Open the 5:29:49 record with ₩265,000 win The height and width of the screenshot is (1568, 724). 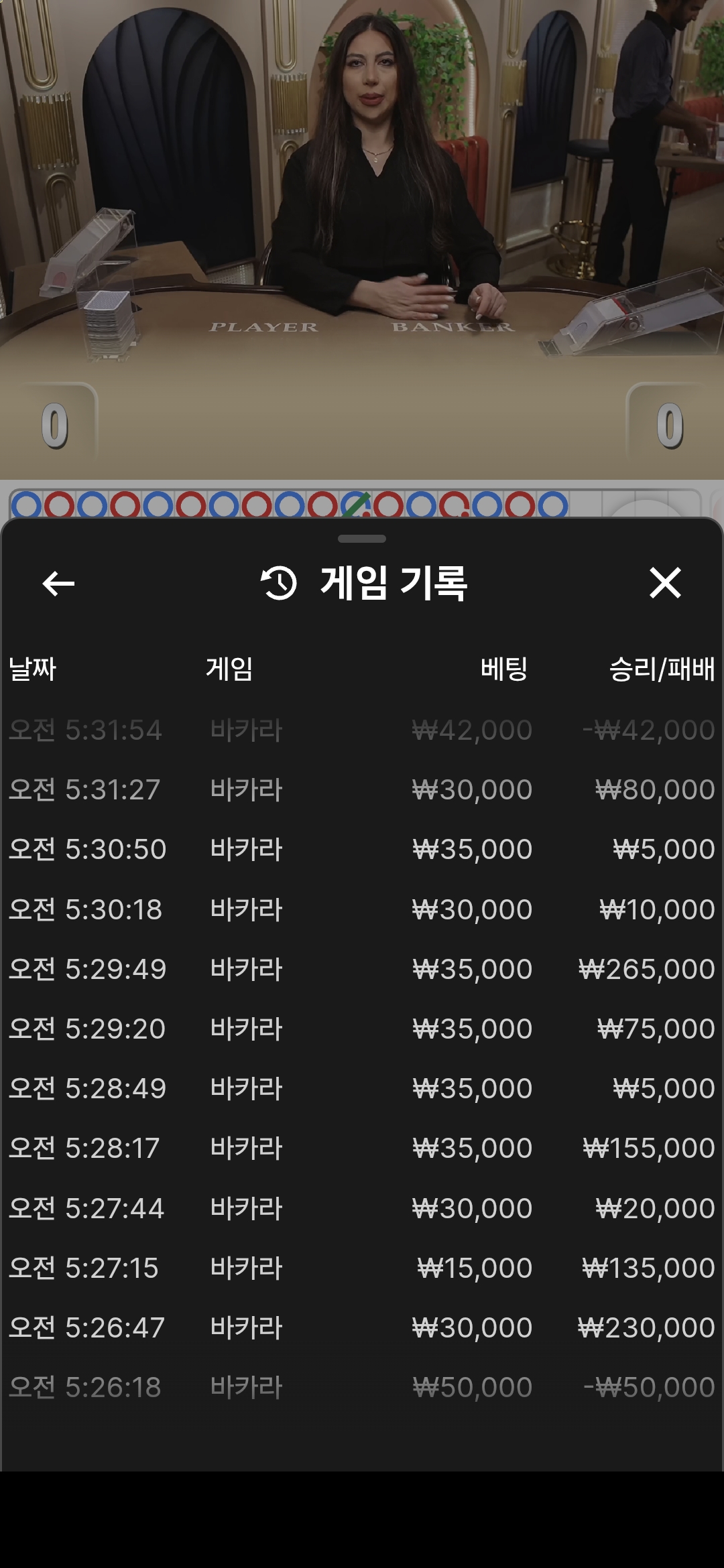click(x=362, y=969)
